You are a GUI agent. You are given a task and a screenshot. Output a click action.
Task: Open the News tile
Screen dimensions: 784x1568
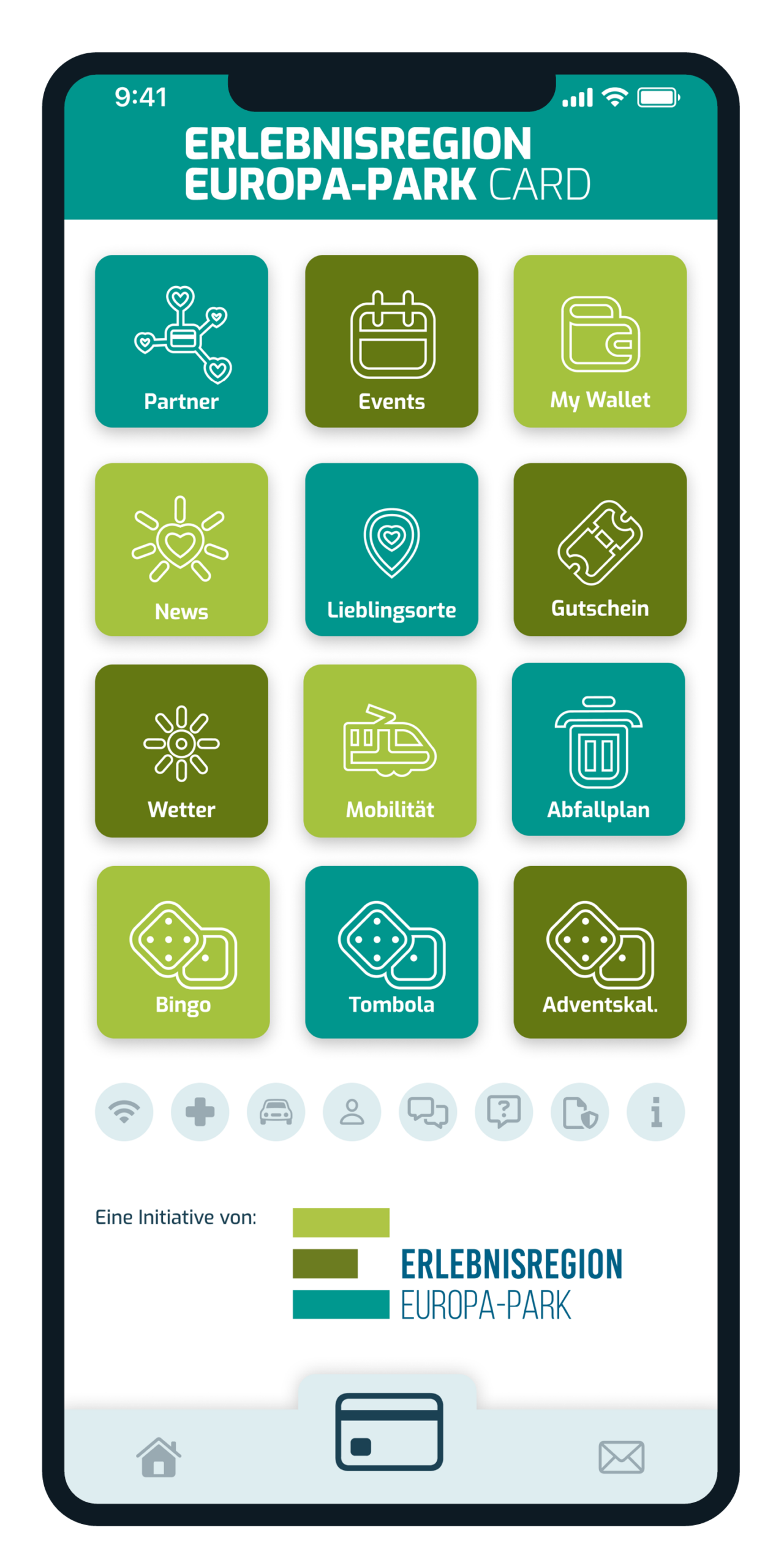pos(181,549)
